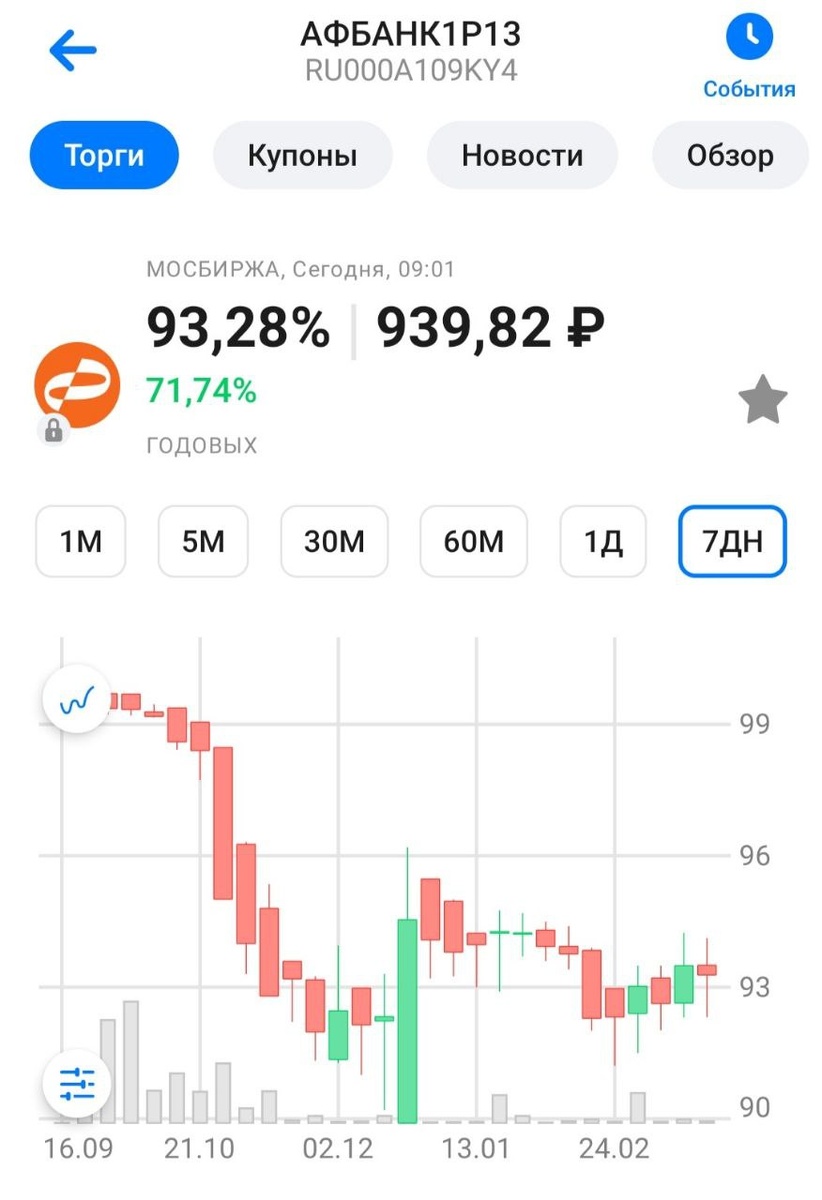The image size is (822, 1200).
Task: Switch on the 30M interval
Action: coord(334,541)
